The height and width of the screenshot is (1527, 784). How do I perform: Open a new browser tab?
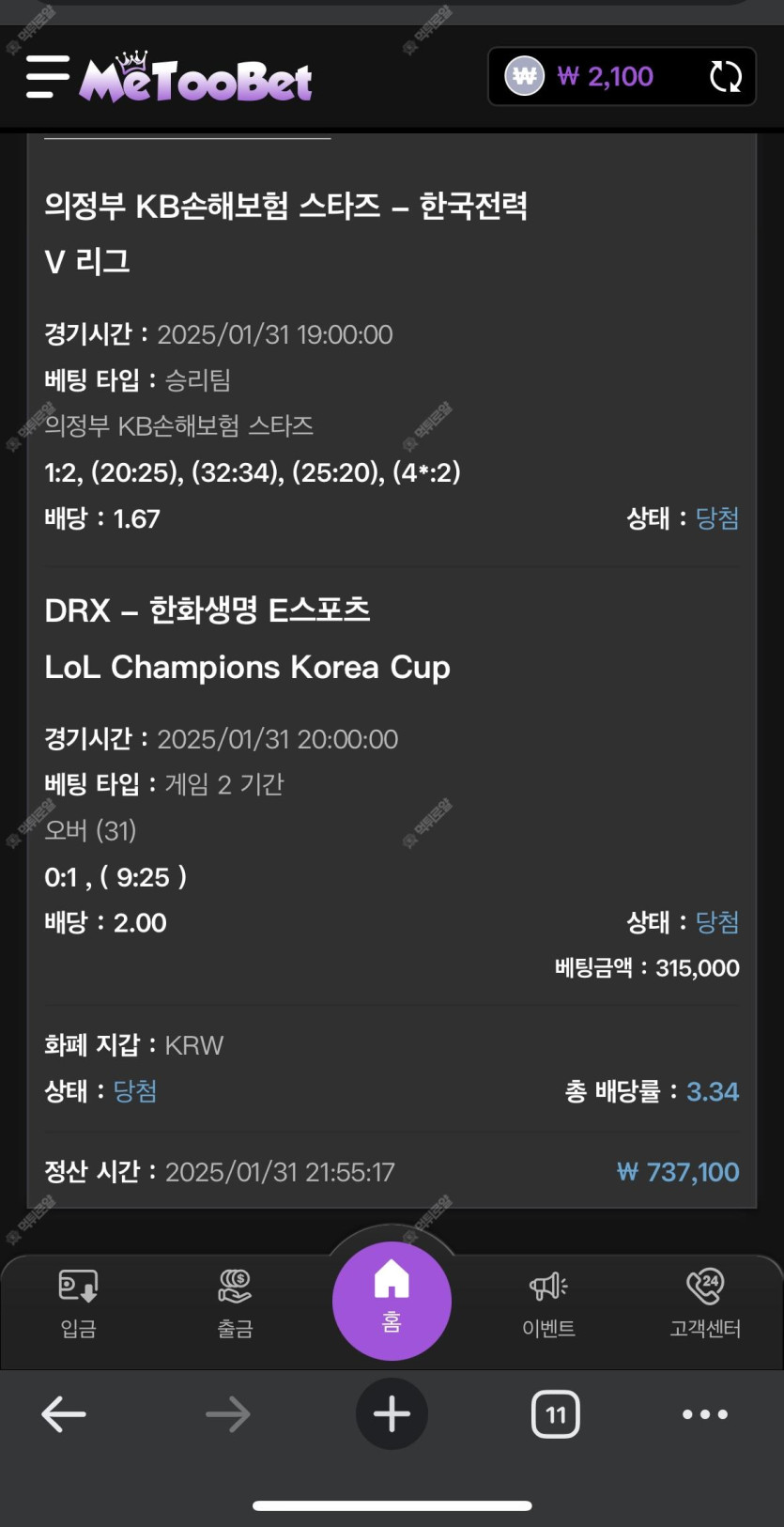[x=392, y=1413]
